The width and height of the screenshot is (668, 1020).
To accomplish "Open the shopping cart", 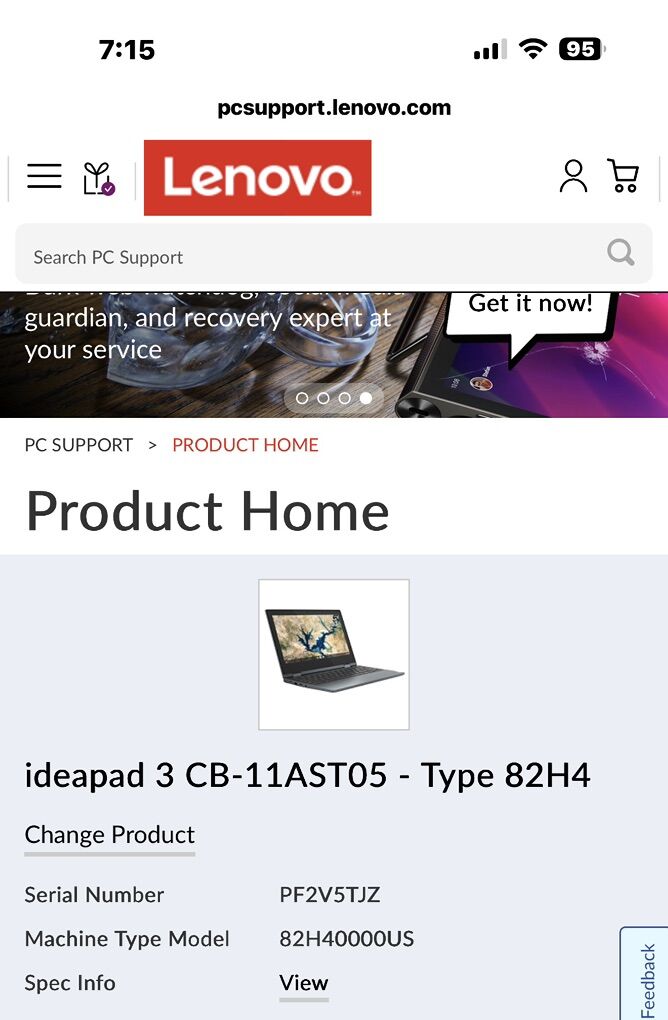I will coord(623,176).
